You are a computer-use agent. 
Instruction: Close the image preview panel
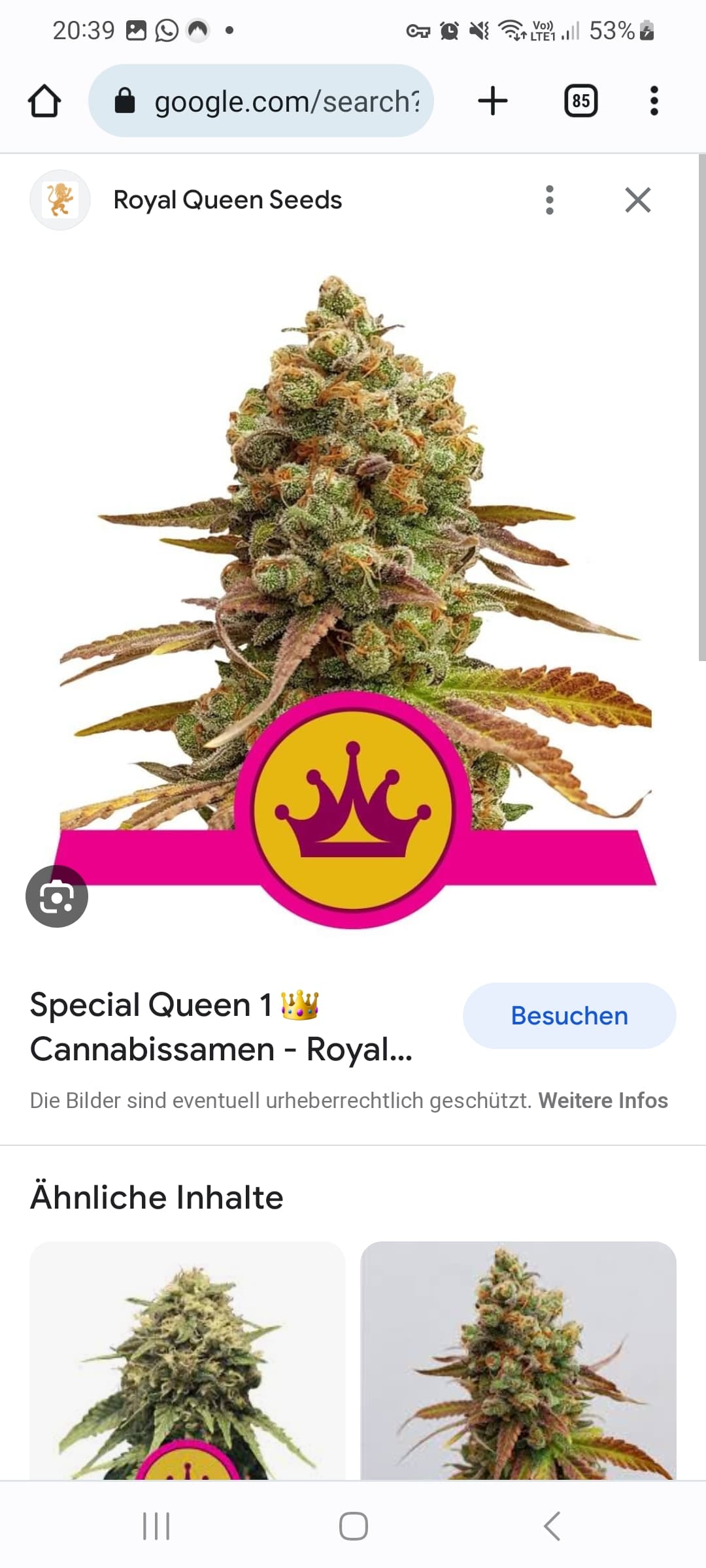637,200
